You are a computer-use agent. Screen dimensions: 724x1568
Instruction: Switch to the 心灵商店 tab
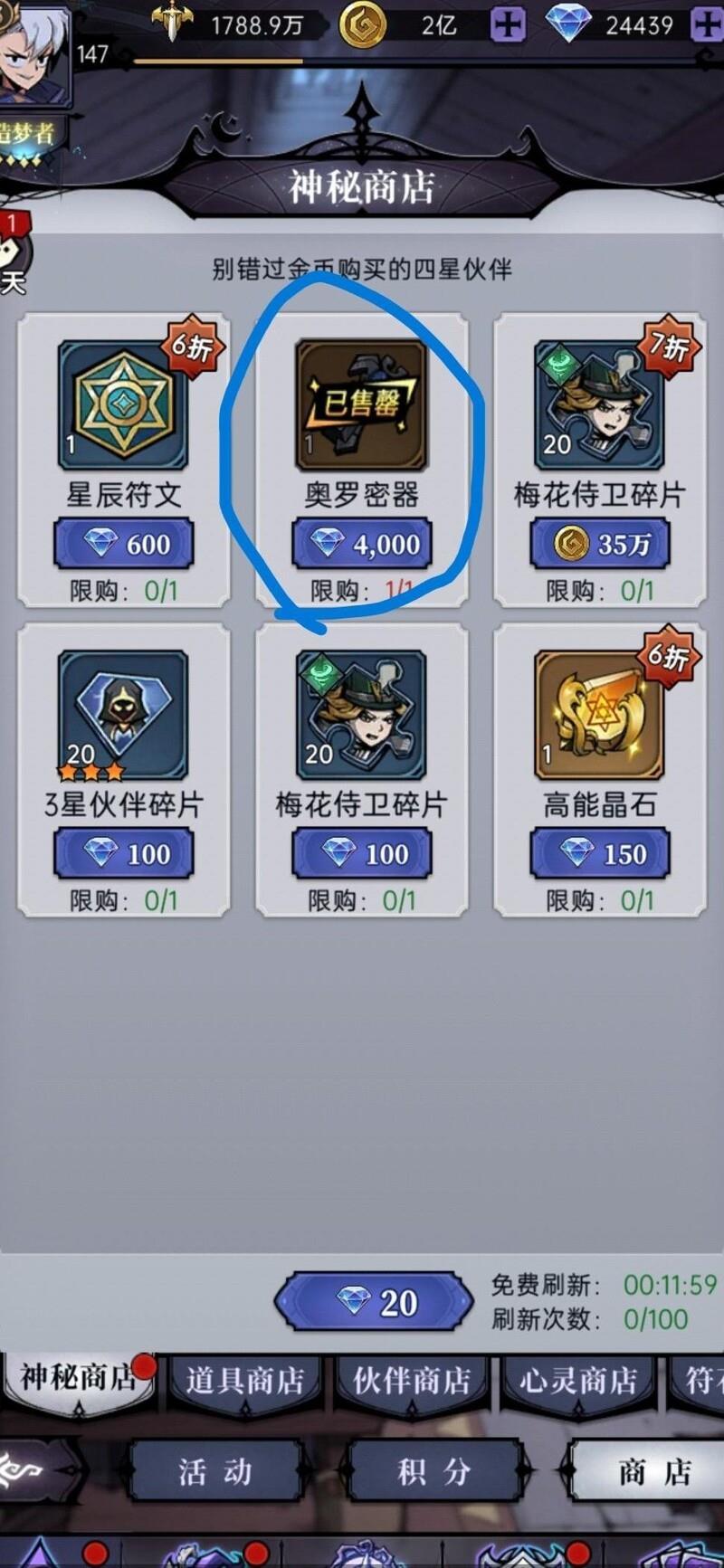[x=577, y=1381]
